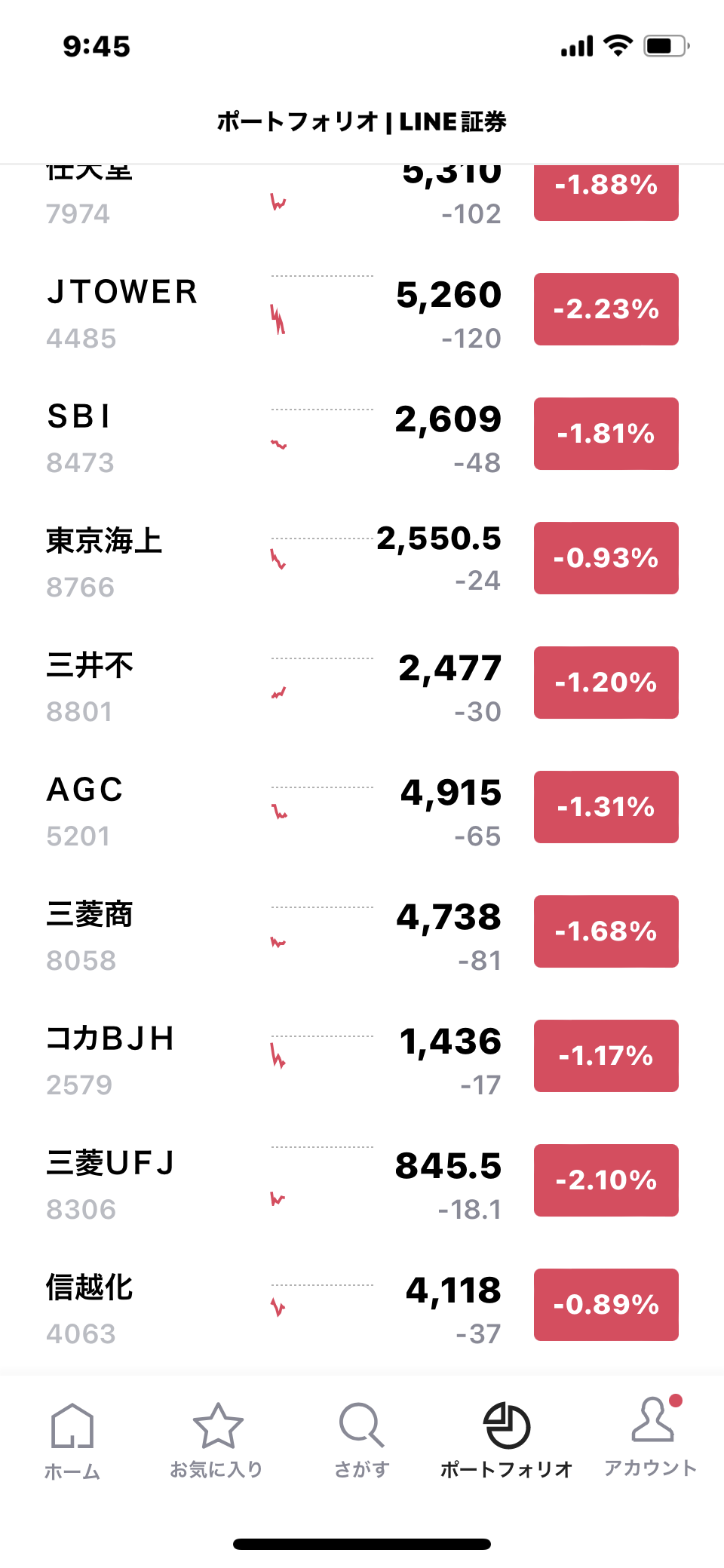Tap the -2.10% change badge for 三菱UFJ
Viewport: 724px width, 1568px height.
[606, 1180]
